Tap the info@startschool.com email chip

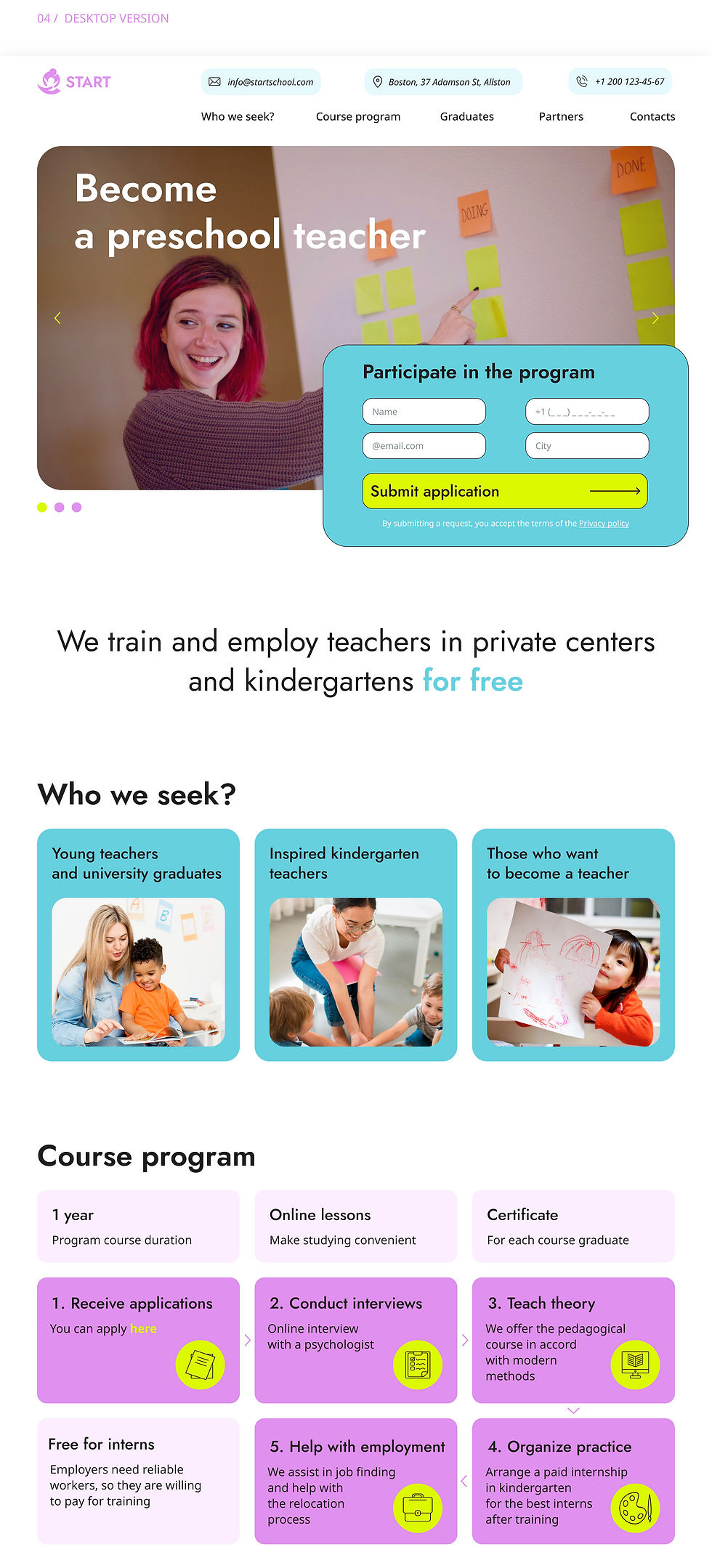click(261, 82)
